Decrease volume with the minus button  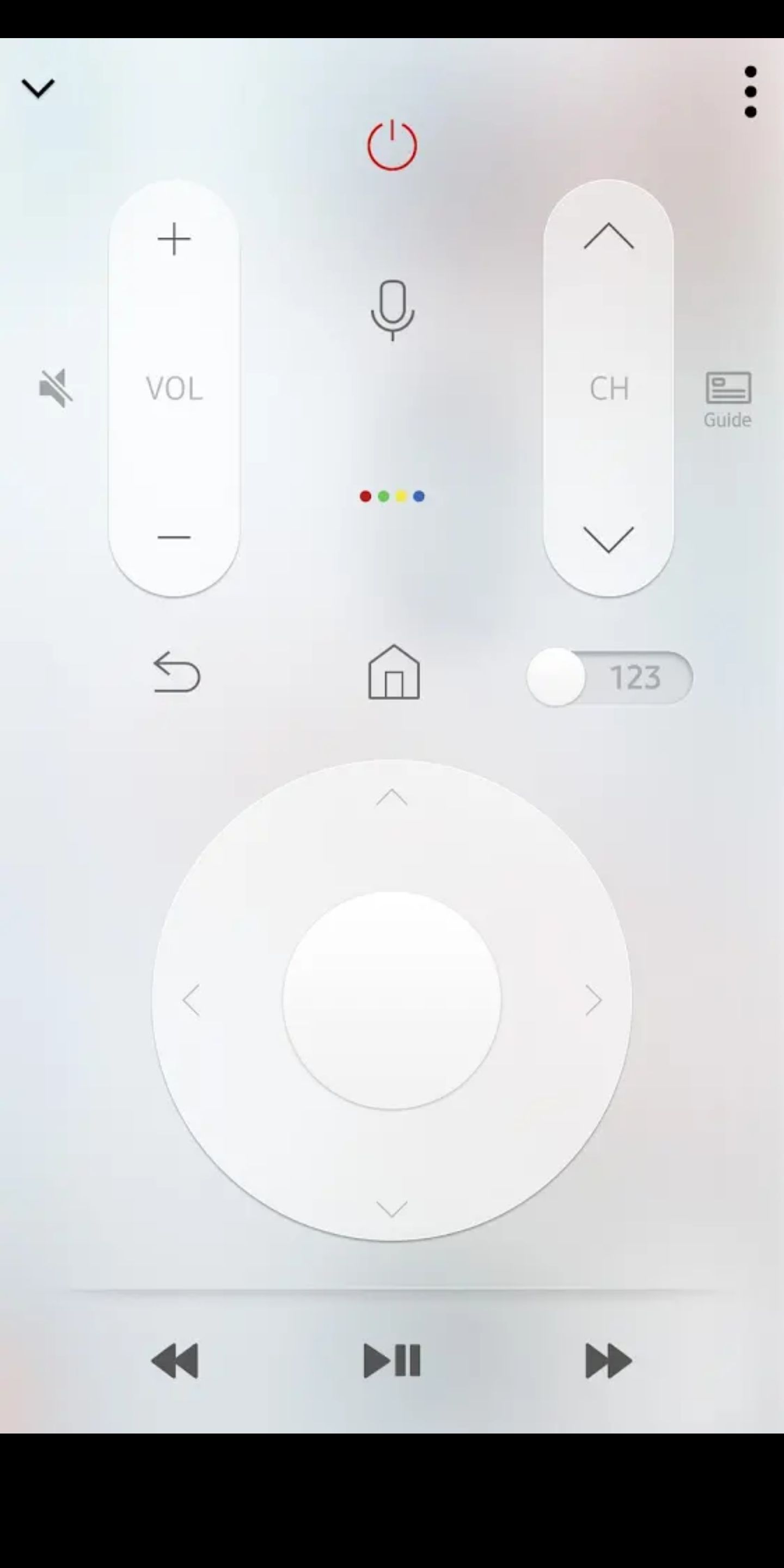pos(174,537)
